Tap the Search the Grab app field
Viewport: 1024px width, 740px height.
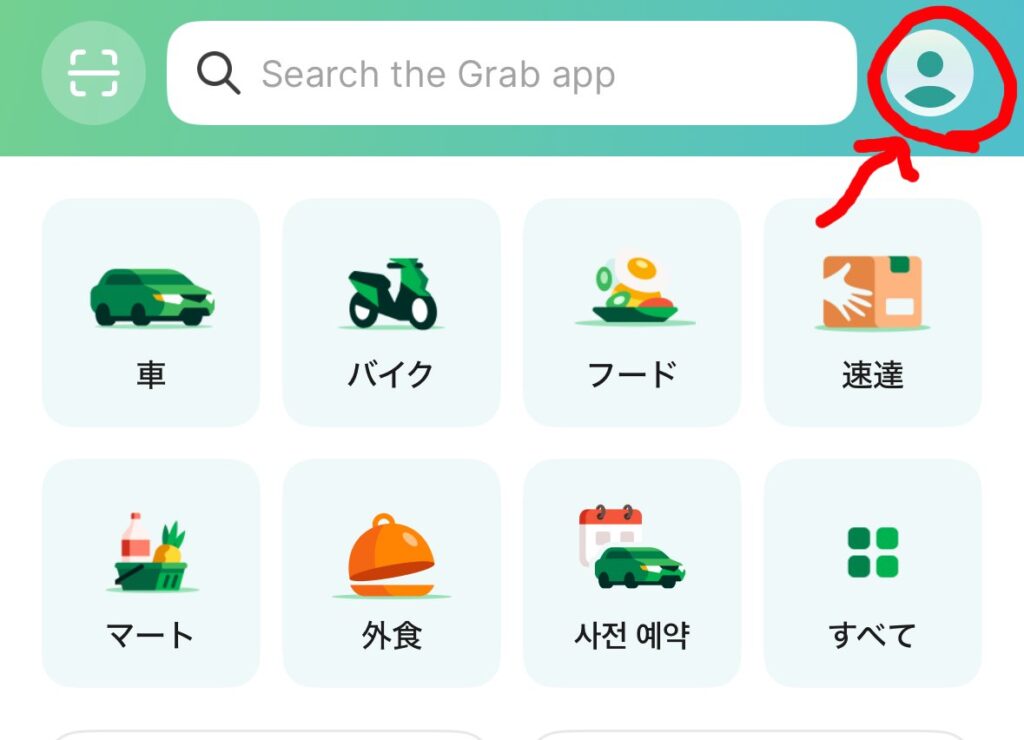click(511, 73)
